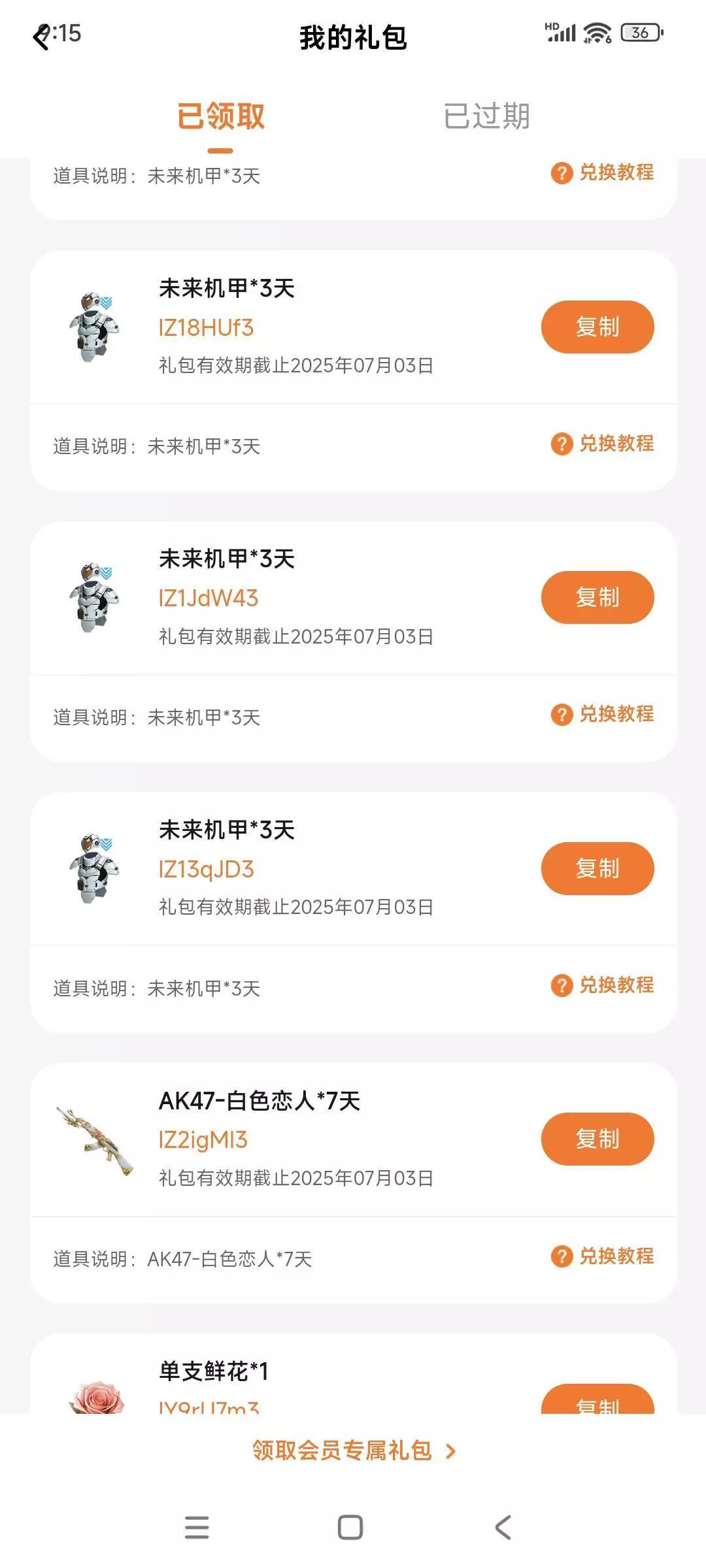Open 兑换教程 under the IZ18HUf3 gift
The width and height of the screenshot is (706, 1568).
coord(603,444)
